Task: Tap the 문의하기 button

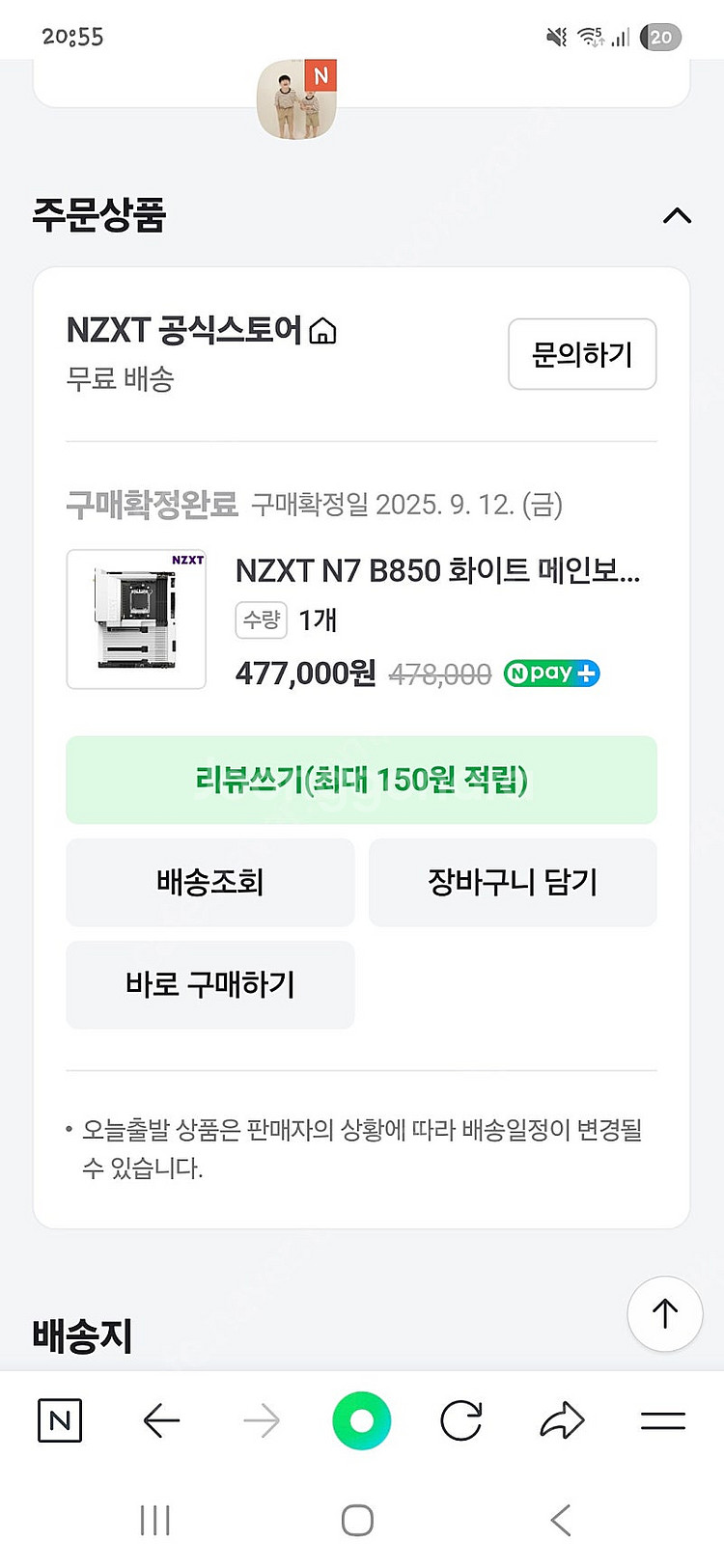Action: (x=582, y=354)
